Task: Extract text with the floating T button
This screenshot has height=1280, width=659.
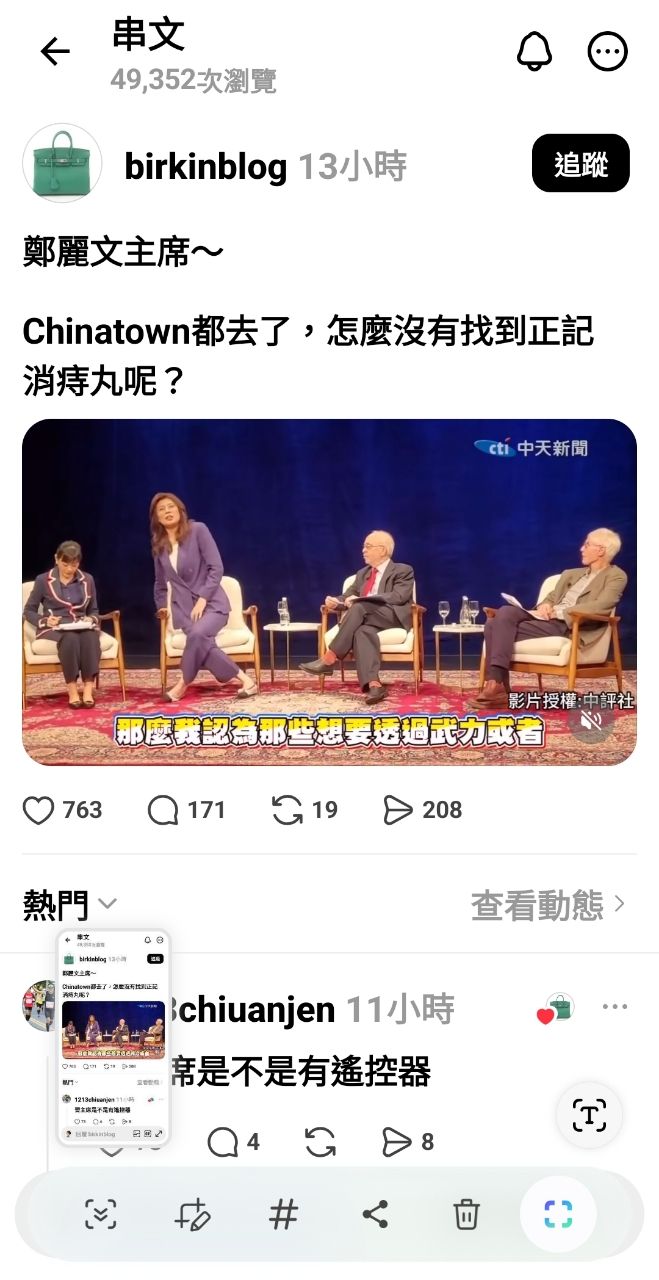Action: 589,1115
